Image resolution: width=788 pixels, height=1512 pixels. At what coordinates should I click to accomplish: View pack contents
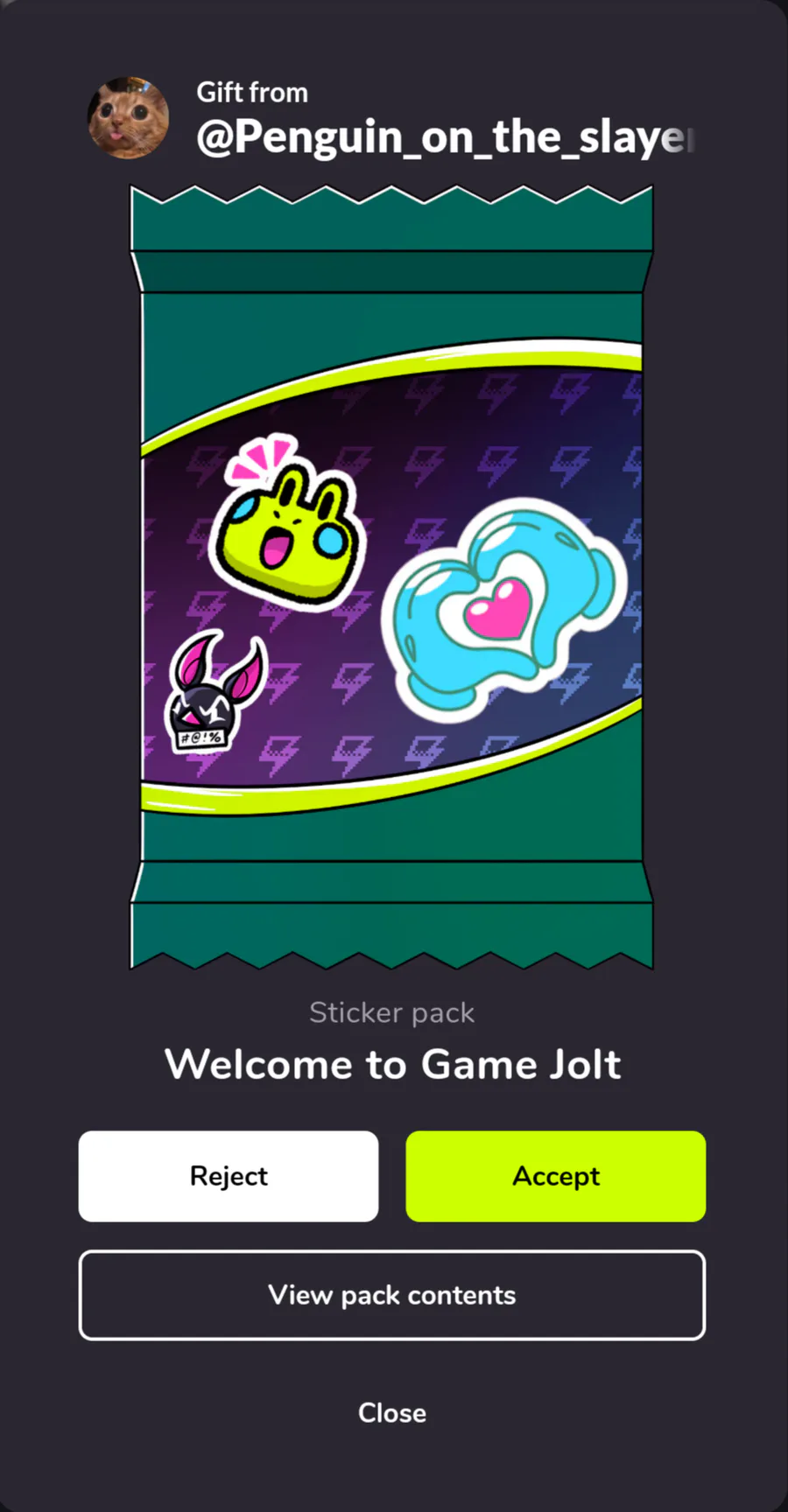[391, 1295]
